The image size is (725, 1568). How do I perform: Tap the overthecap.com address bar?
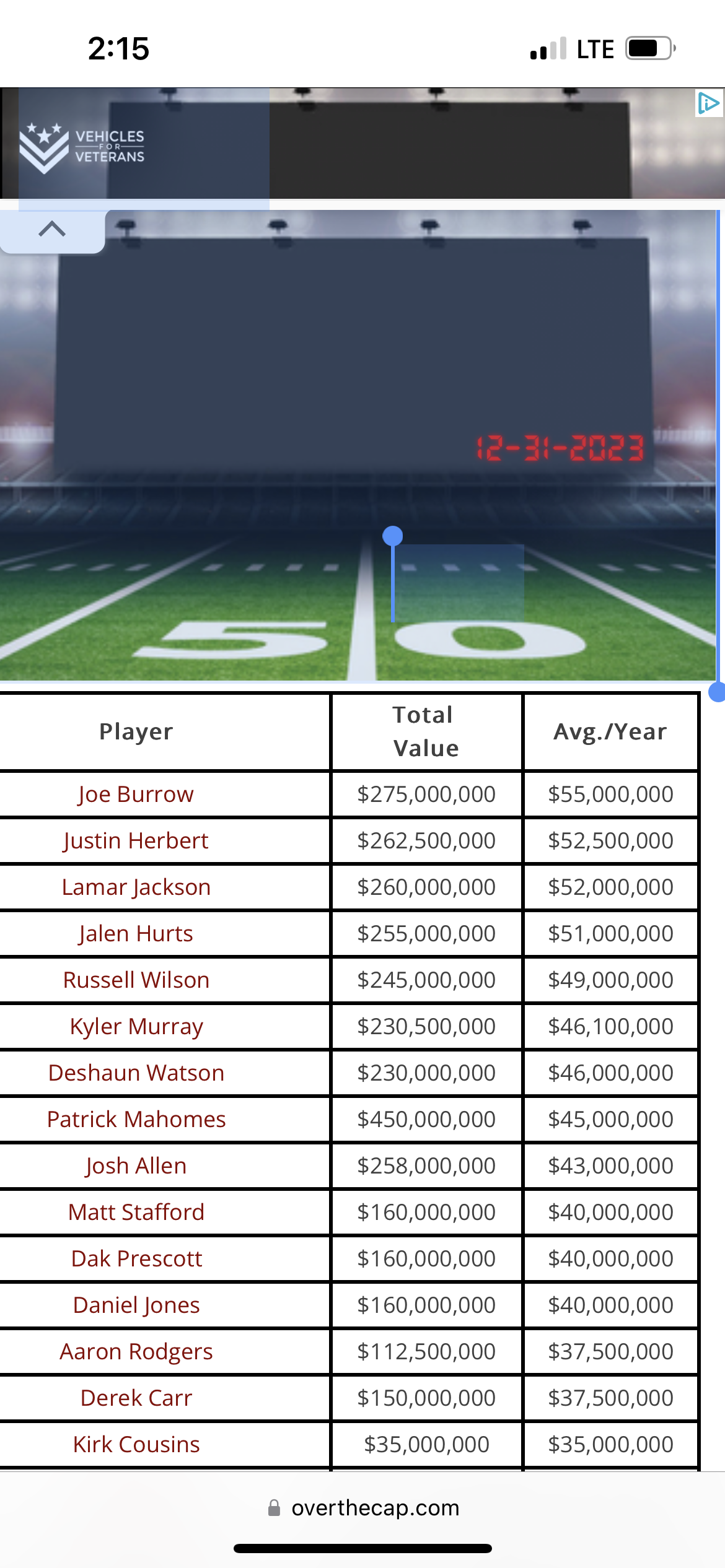pyautogui.click(x=363, y=1508)
